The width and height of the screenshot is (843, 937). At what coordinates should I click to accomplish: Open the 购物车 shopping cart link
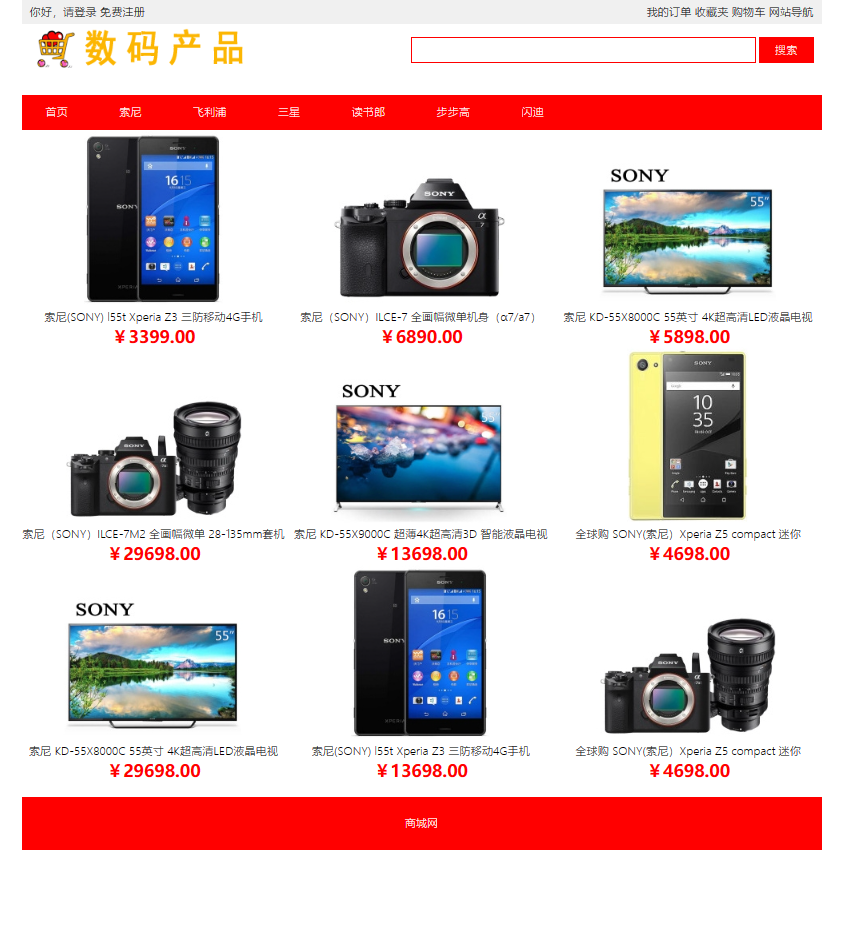pos(748,12)
